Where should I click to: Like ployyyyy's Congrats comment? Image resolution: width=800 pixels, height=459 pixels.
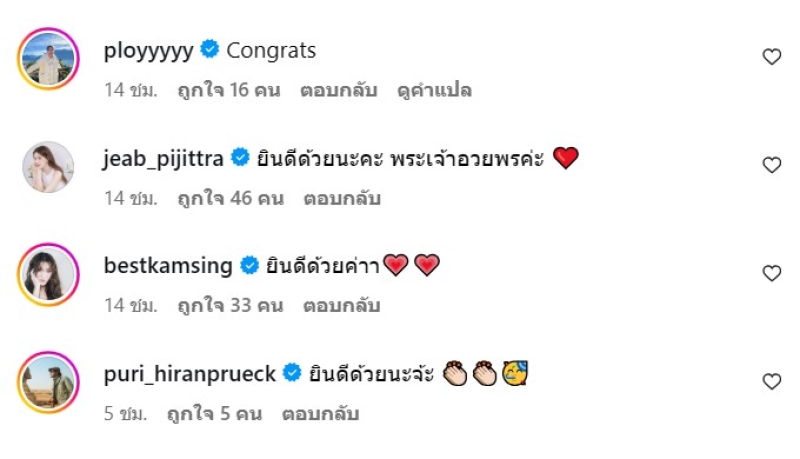click(x=771, y=57)
